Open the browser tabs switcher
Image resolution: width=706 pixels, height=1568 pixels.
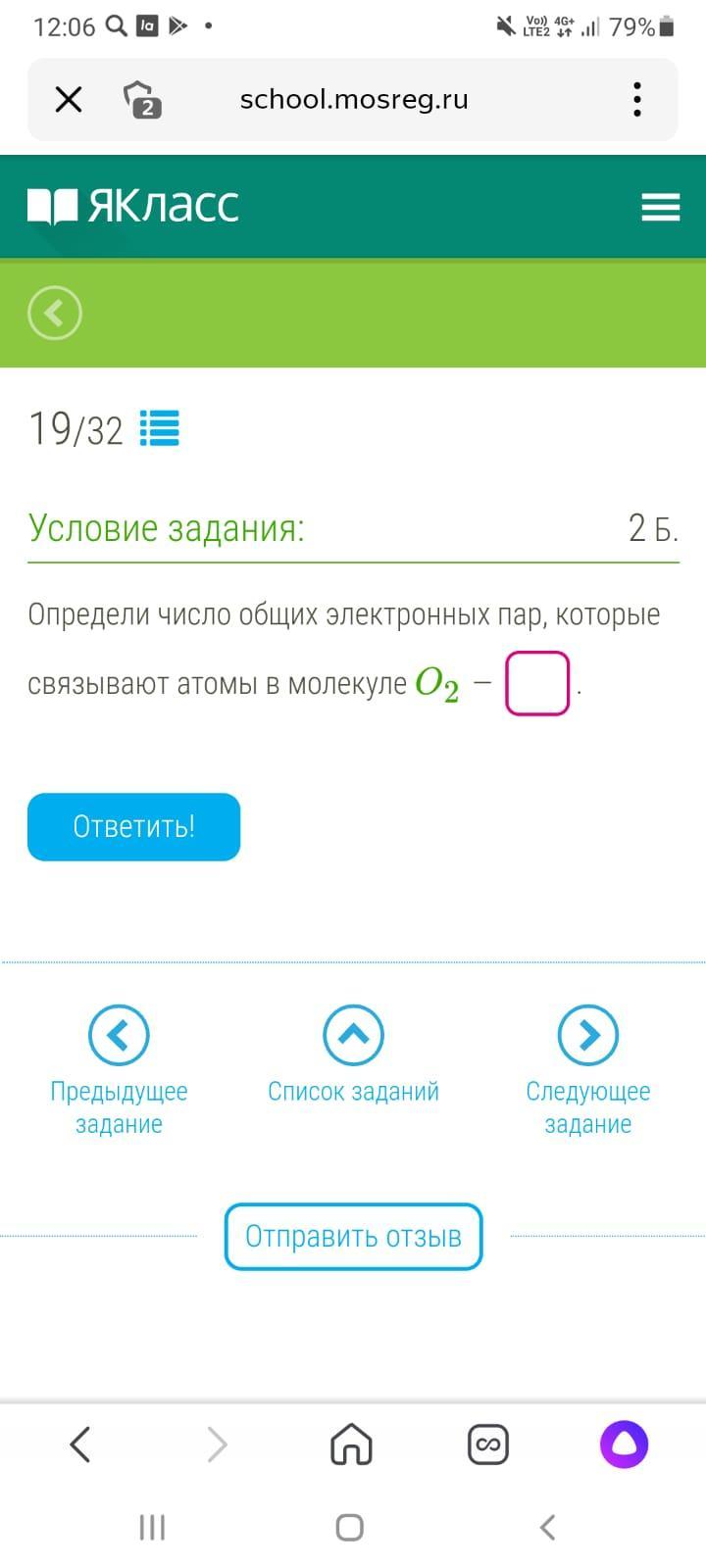[x=487, y=1445]
